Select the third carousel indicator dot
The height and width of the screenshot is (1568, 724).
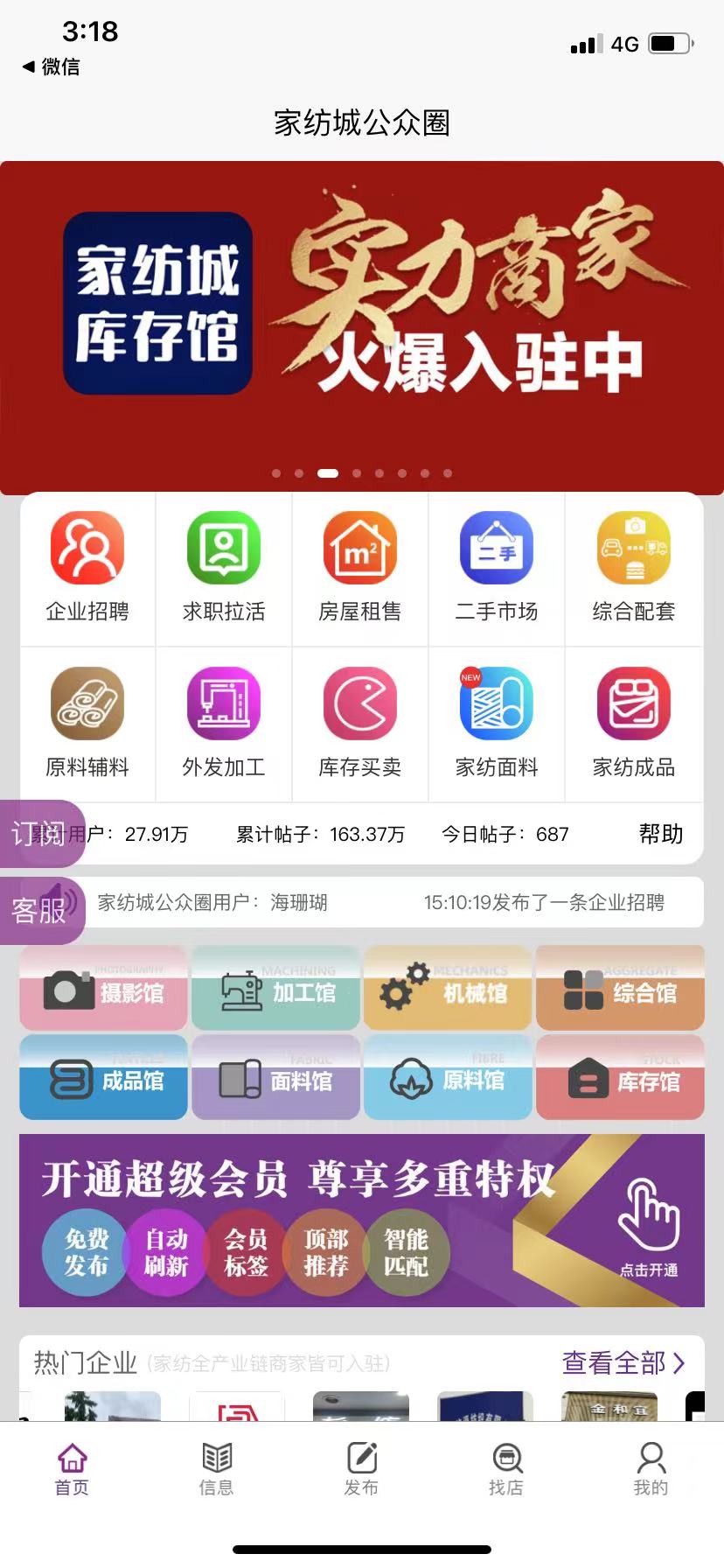coord(327,472)
